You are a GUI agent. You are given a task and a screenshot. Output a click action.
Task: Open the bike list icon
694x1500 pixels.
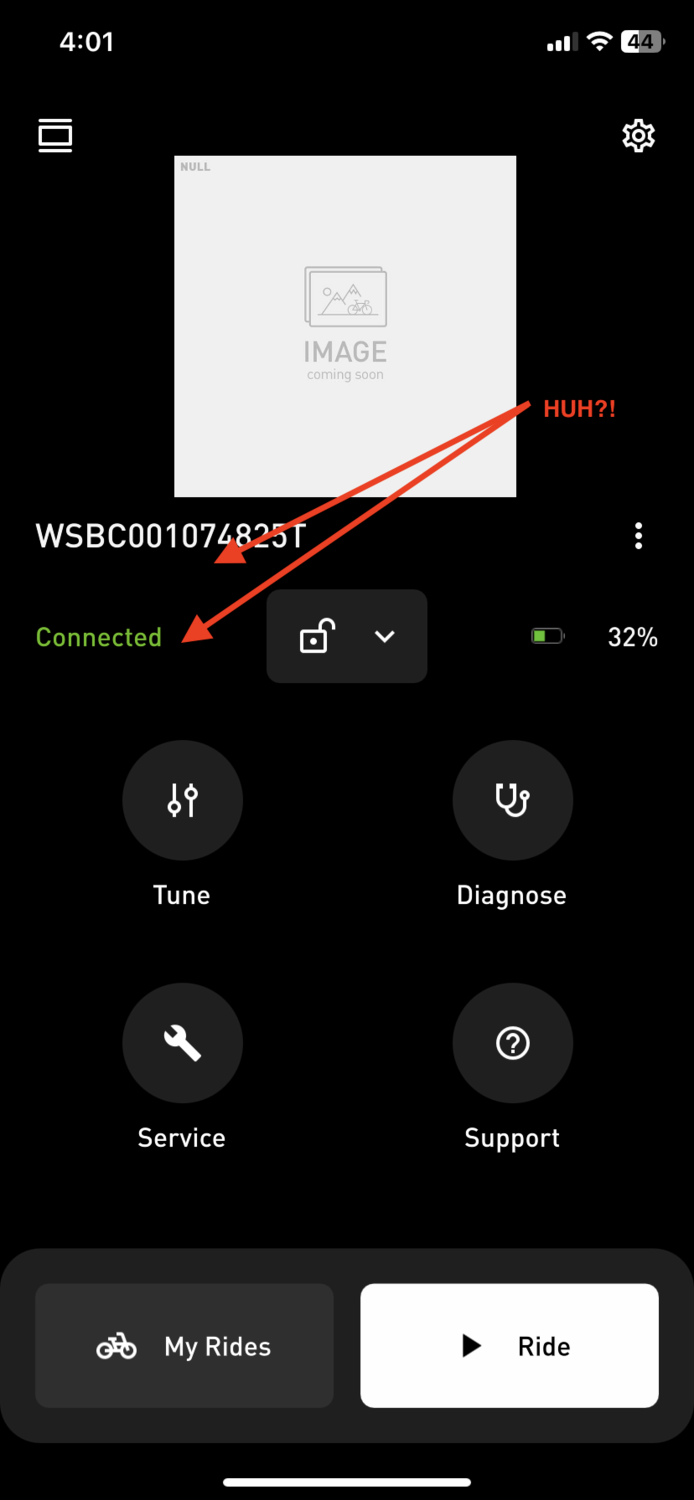[x=56, y=136]
